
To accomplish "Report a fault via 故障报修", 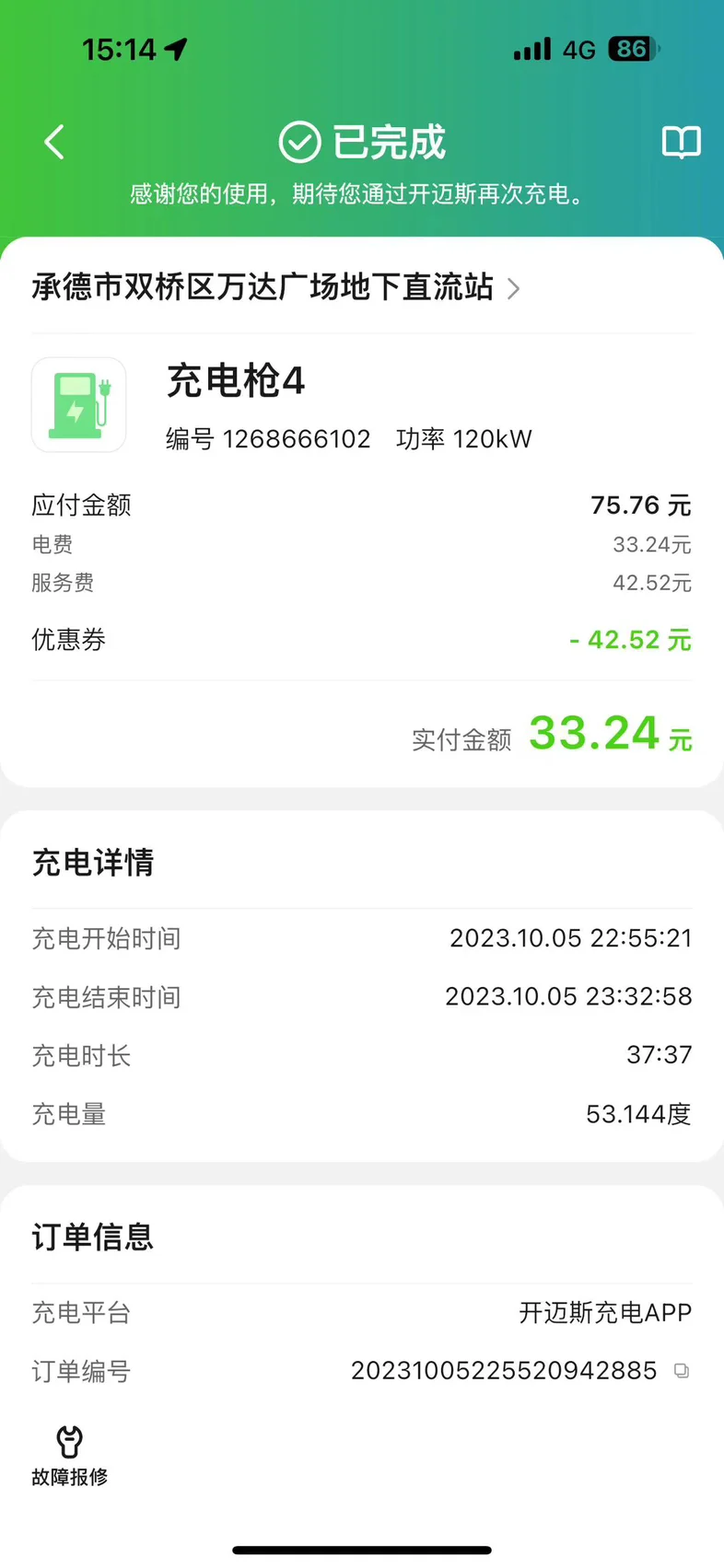I will pyautogui.click(x=70, y=1457).
